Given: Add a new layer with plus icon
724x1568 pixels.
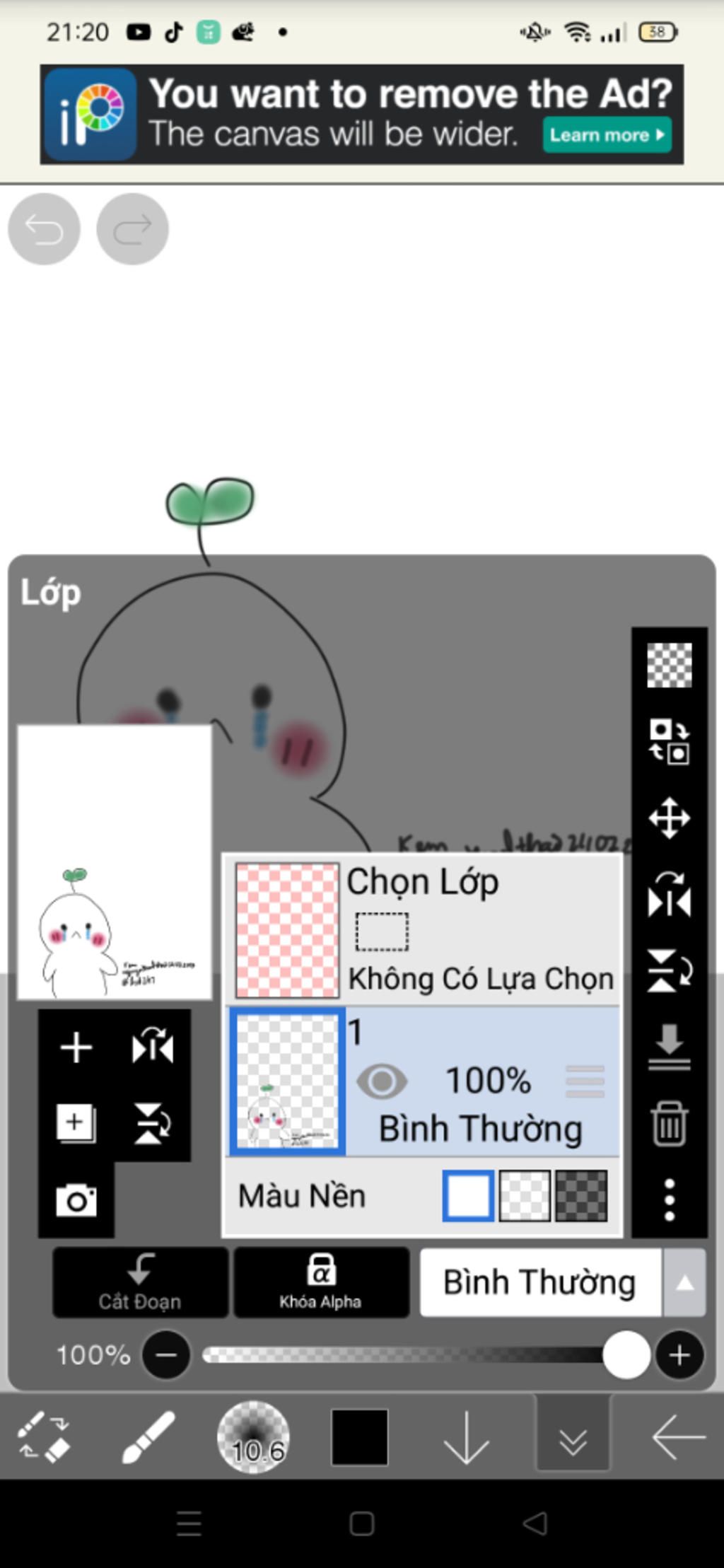Looking at the screenshot, I should 76,1047.
